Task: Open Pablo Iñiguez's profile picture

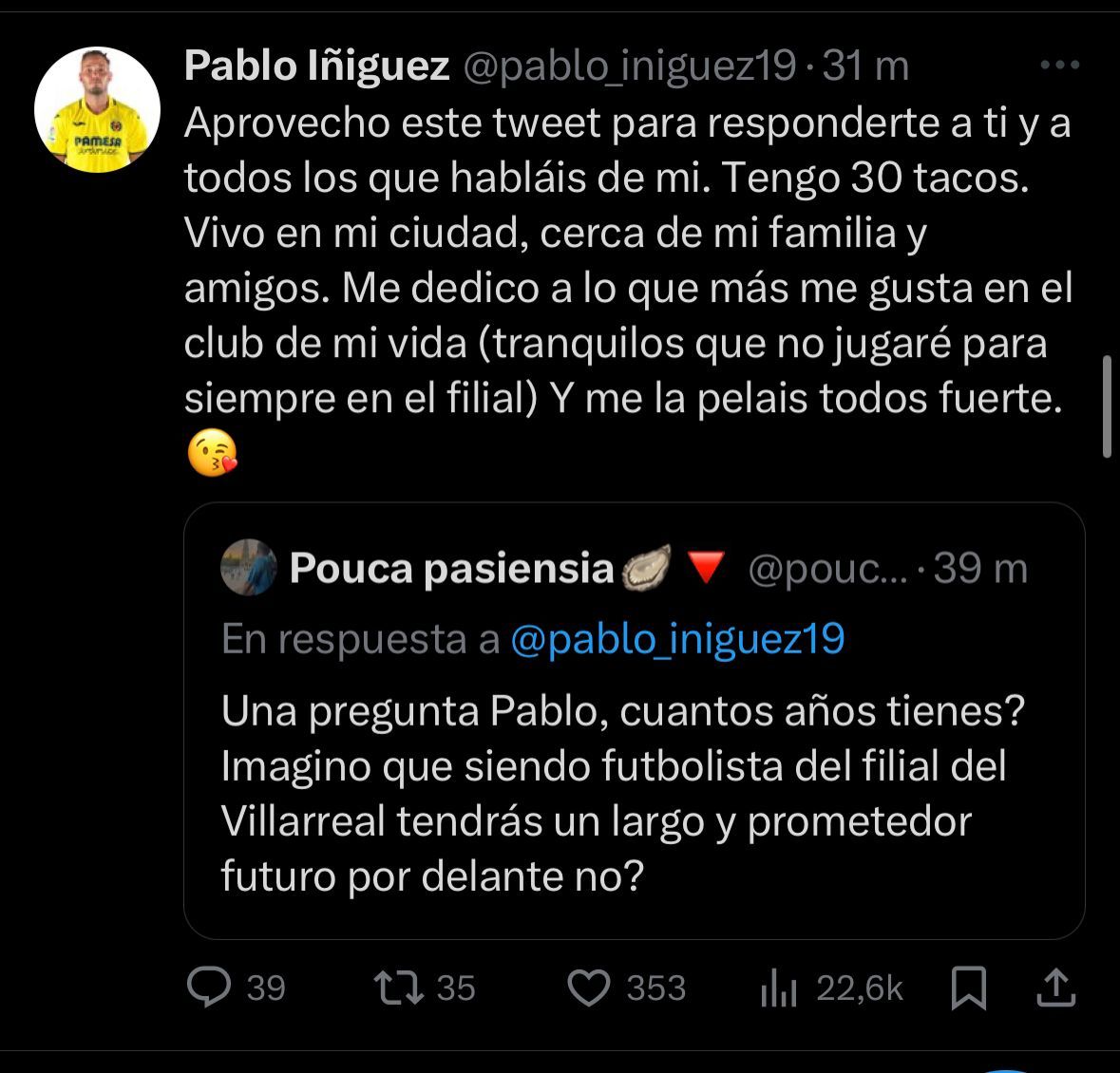Action: (97, 110)
